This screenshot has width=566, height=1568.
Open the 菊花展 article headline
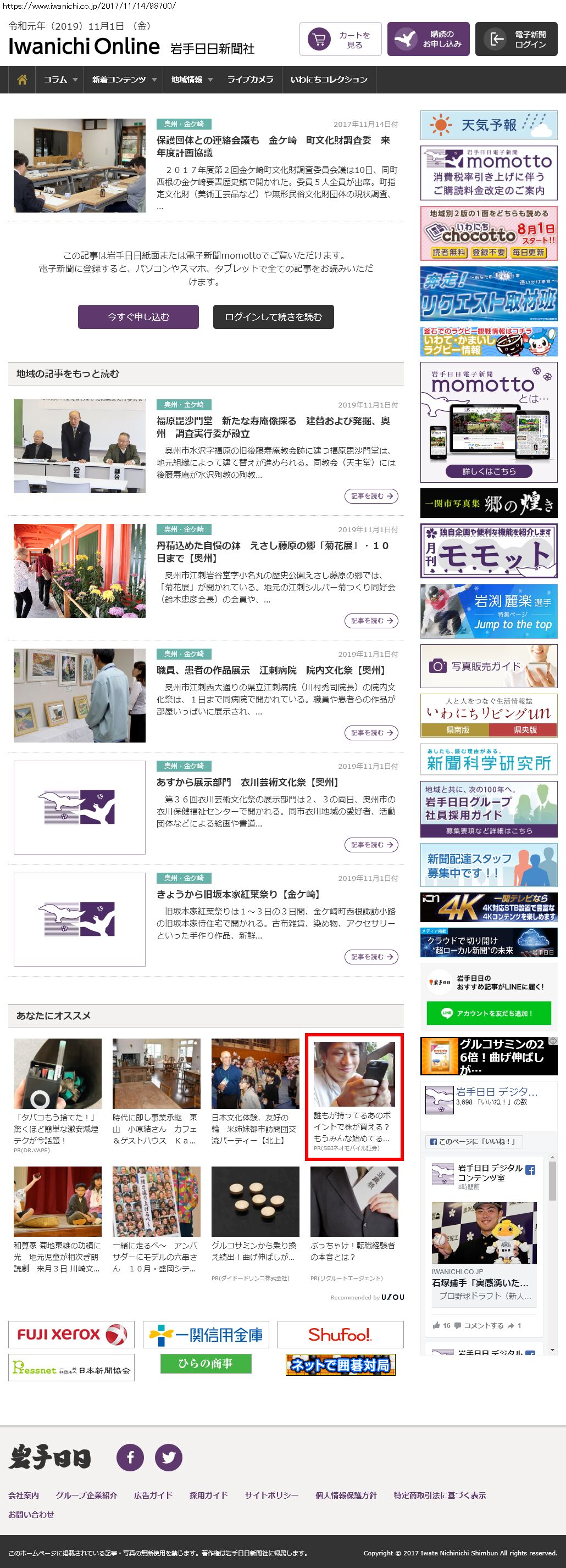coord(273,551)
